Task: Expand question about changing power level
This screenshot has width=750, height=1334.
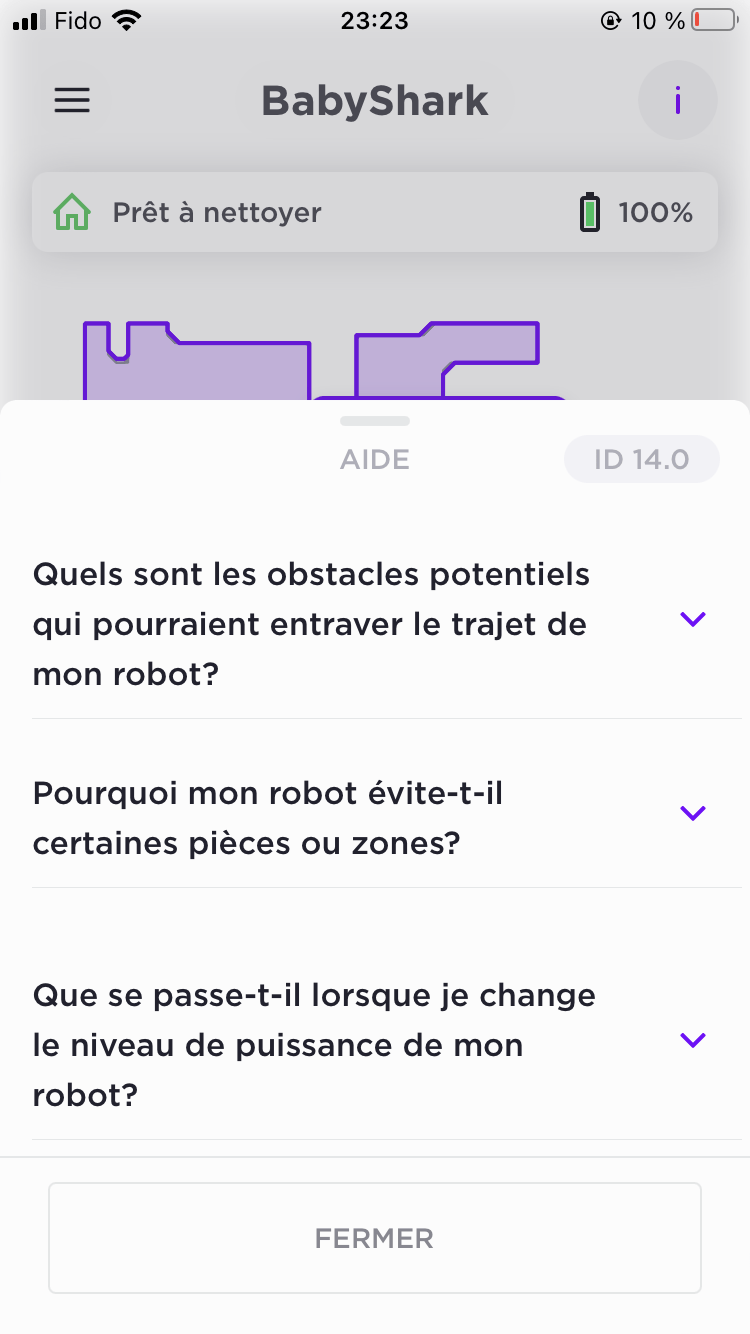Action: [692, 1041]
